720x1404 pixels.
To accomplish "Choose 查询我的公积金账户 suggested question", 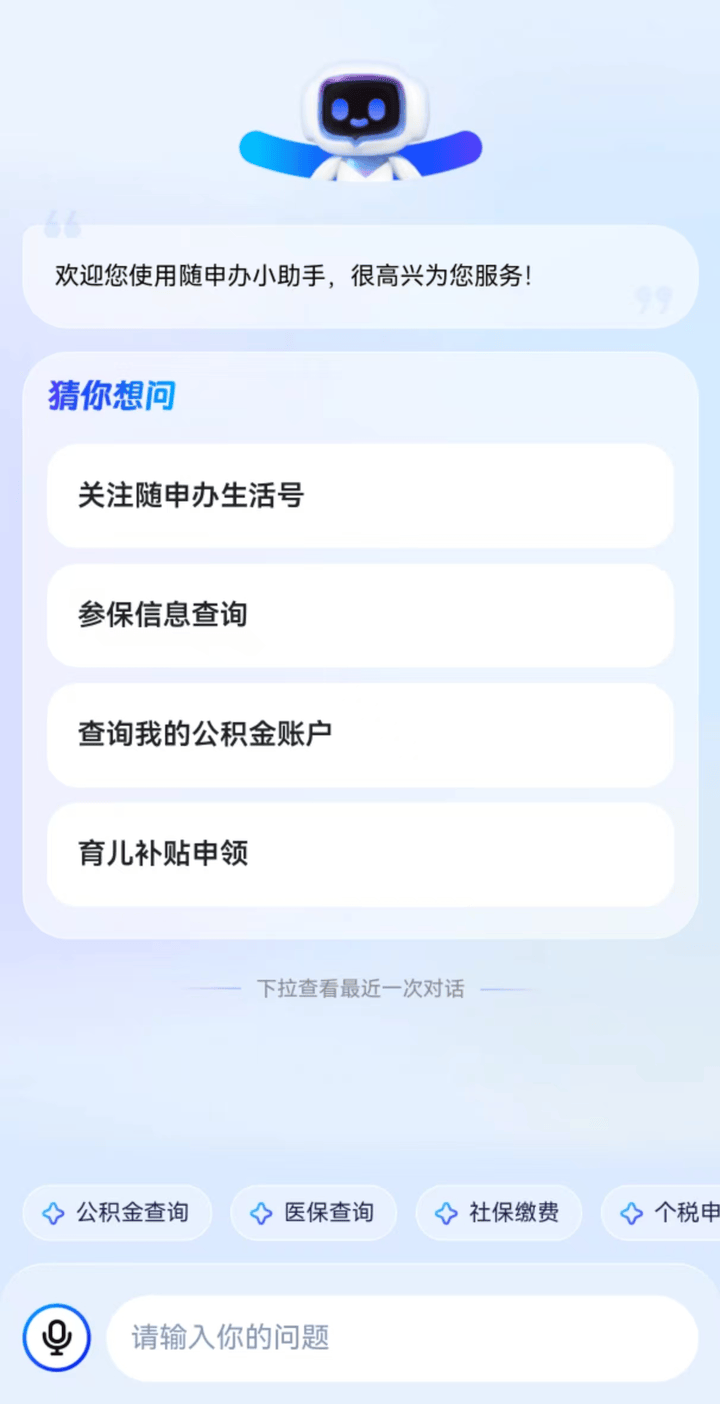I will click(x=360, y=735).
